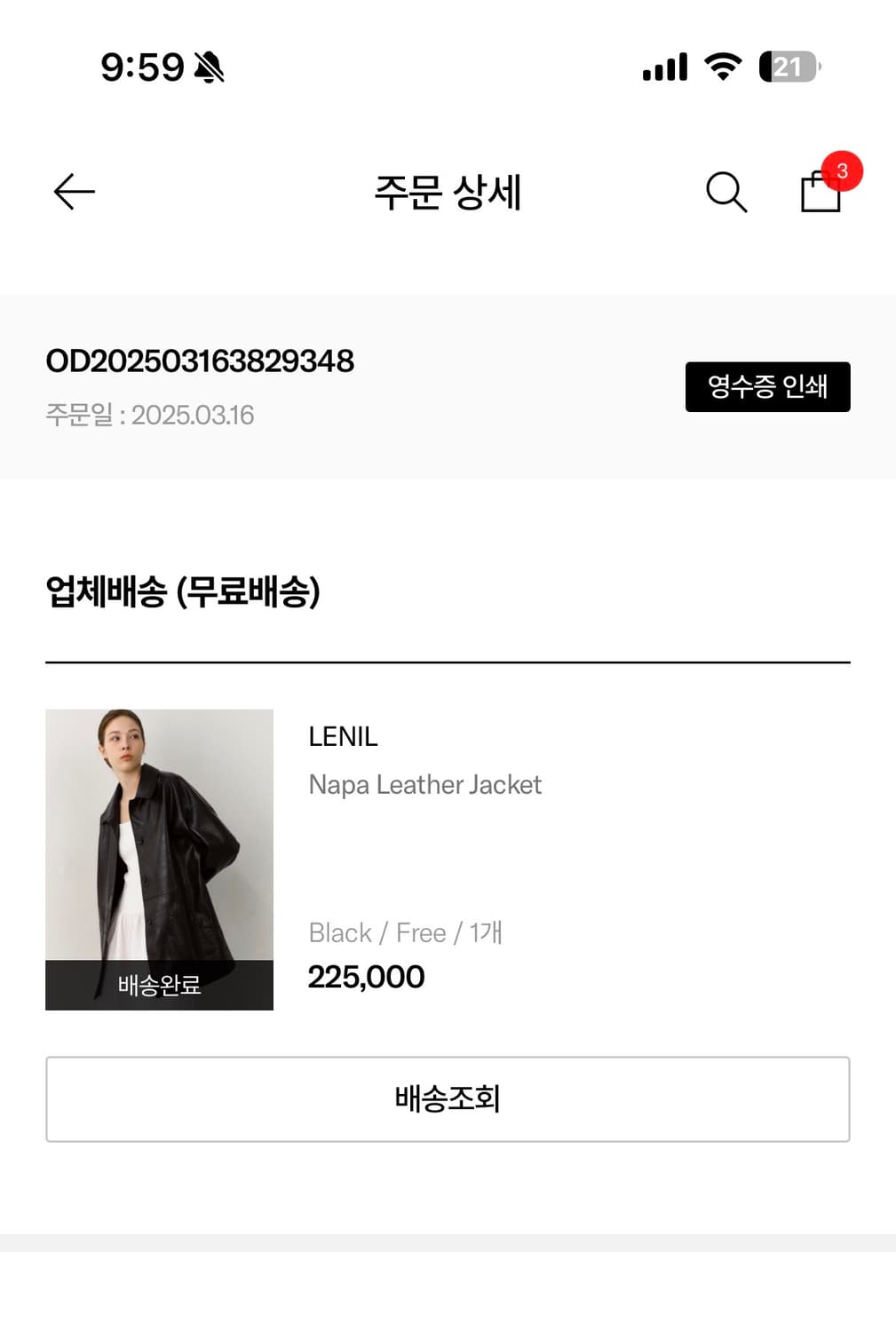
Task: Open the search icon
Action: click(726, 192)
